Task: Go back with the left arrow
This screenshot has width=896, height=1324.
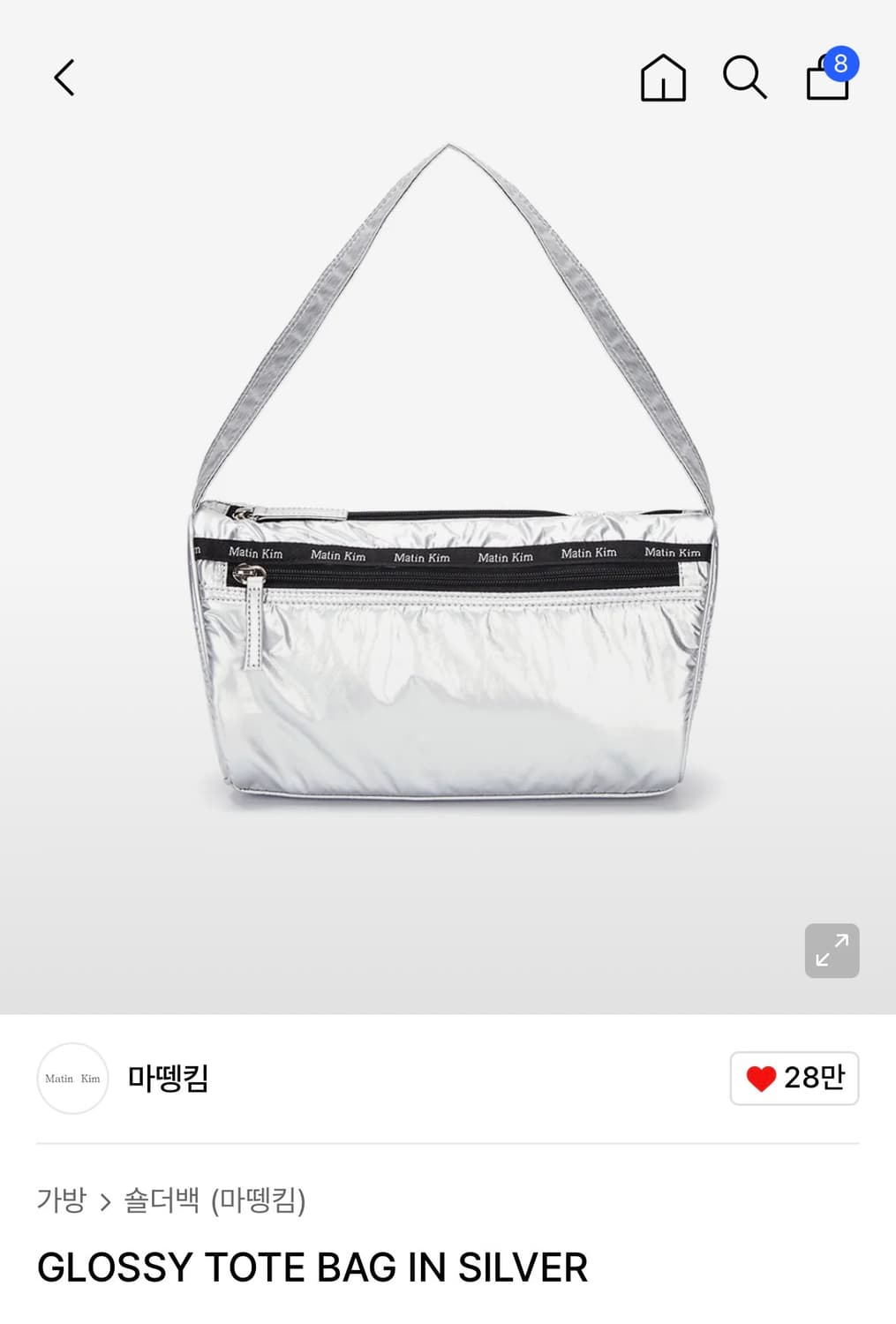Action: pyautogui.click(x=64, y=78)
